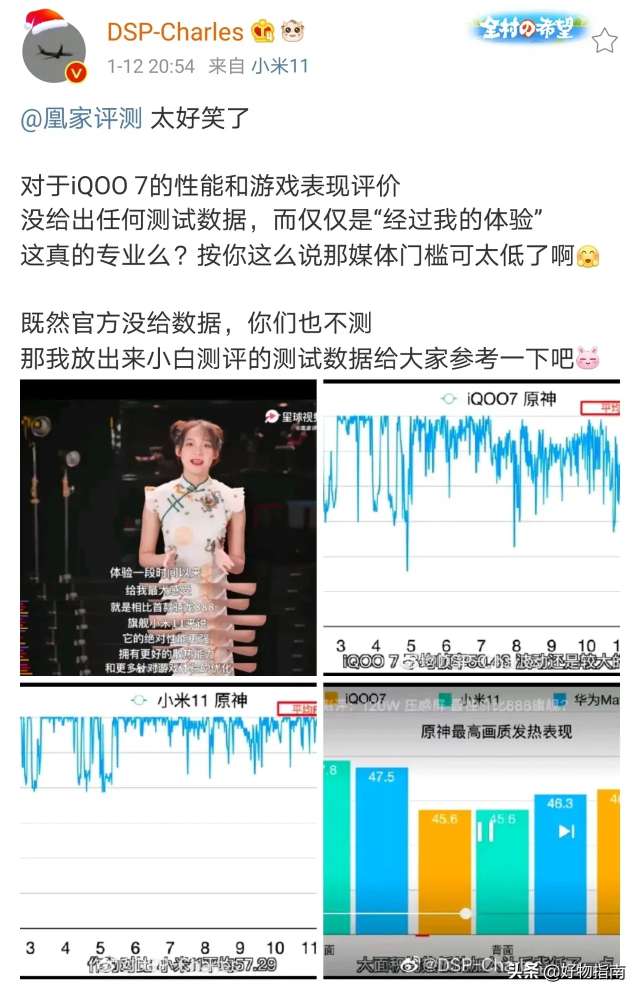The width and height of the screenshot is (640, 995).
Task: Tap the 全村の希望 badge
Action: [x=526, y=28]
